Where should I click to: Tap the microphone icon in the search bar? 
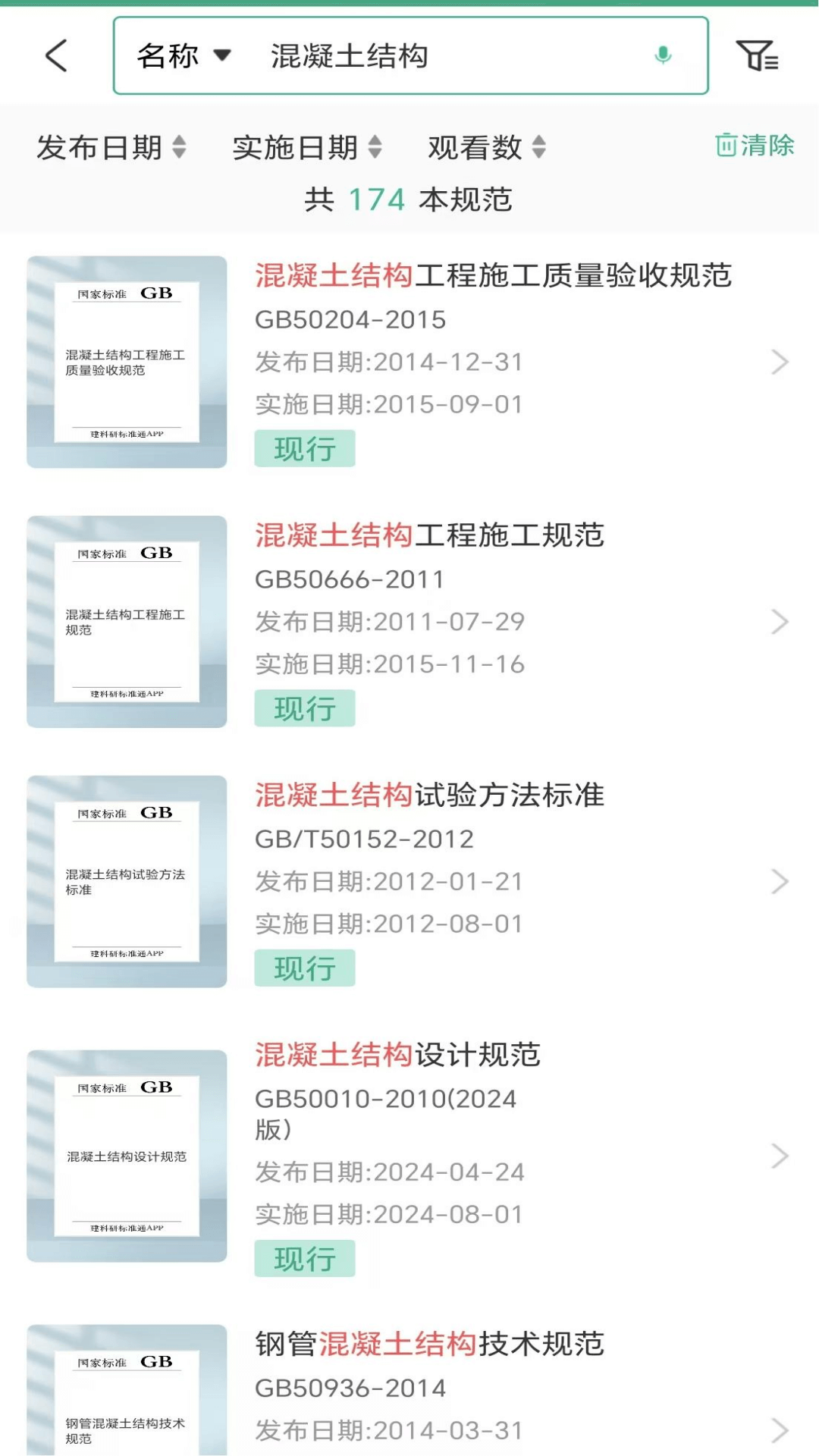tap(664, 55)
